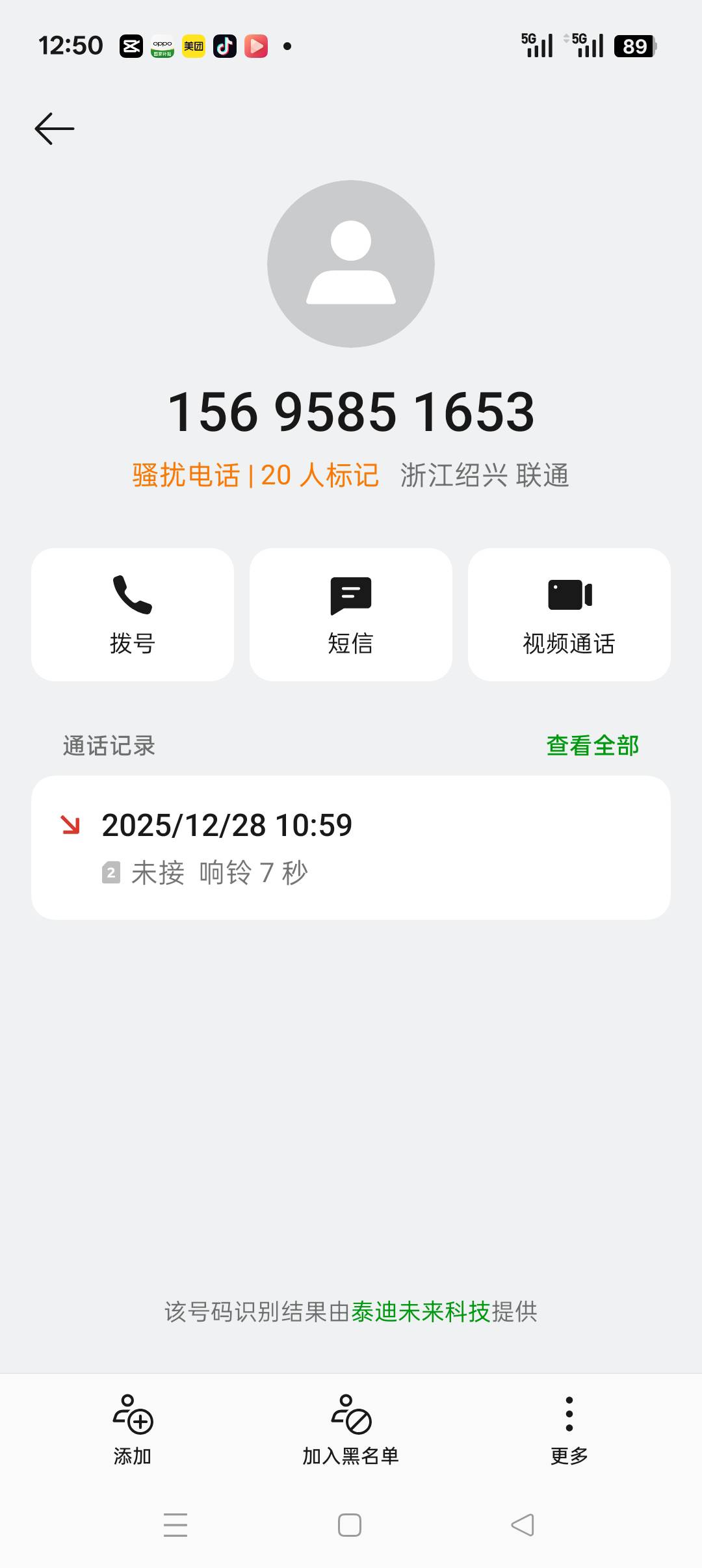Open the missed call record from 2025/12/28 10:59
The image size is (702, 1568).
(351, 847)
